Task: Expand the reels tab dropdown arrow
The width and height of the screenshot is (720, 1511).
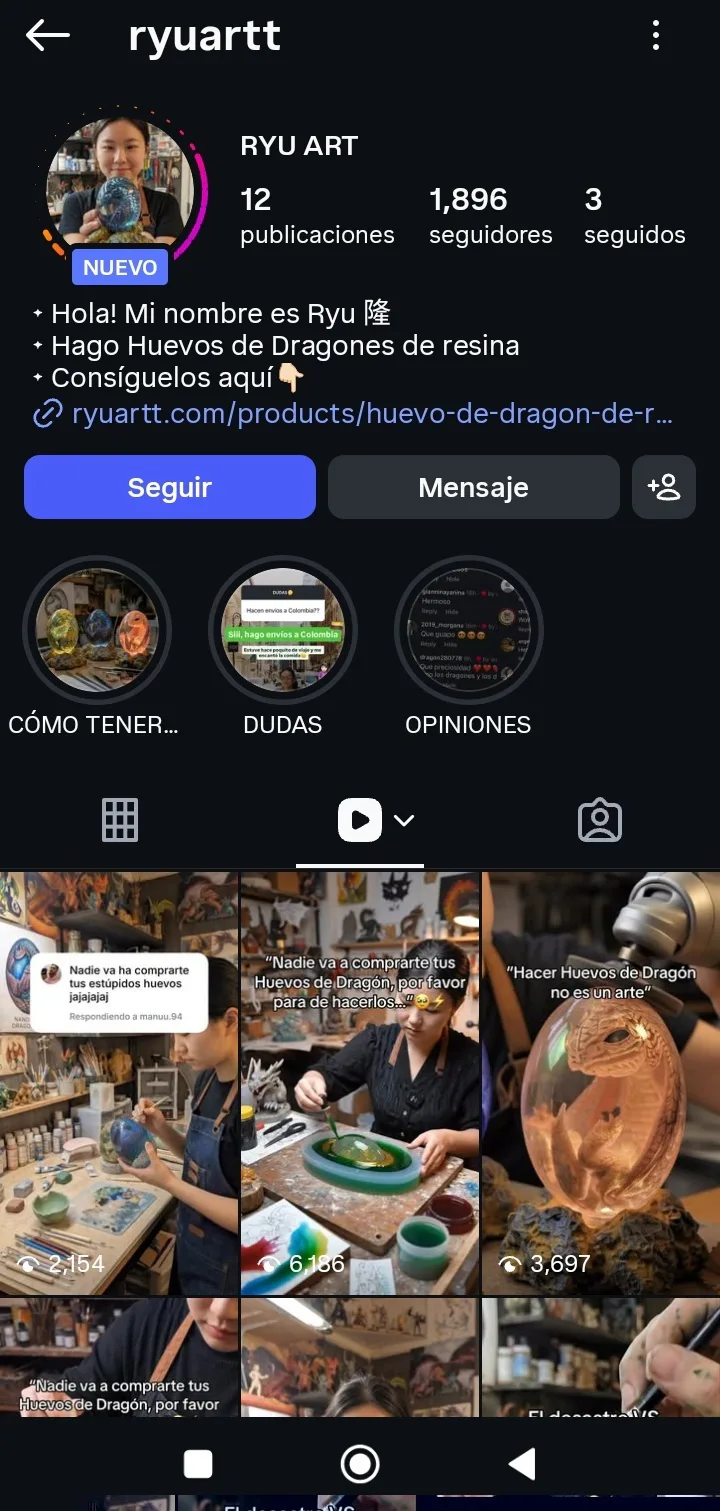Action: point(404,821)
